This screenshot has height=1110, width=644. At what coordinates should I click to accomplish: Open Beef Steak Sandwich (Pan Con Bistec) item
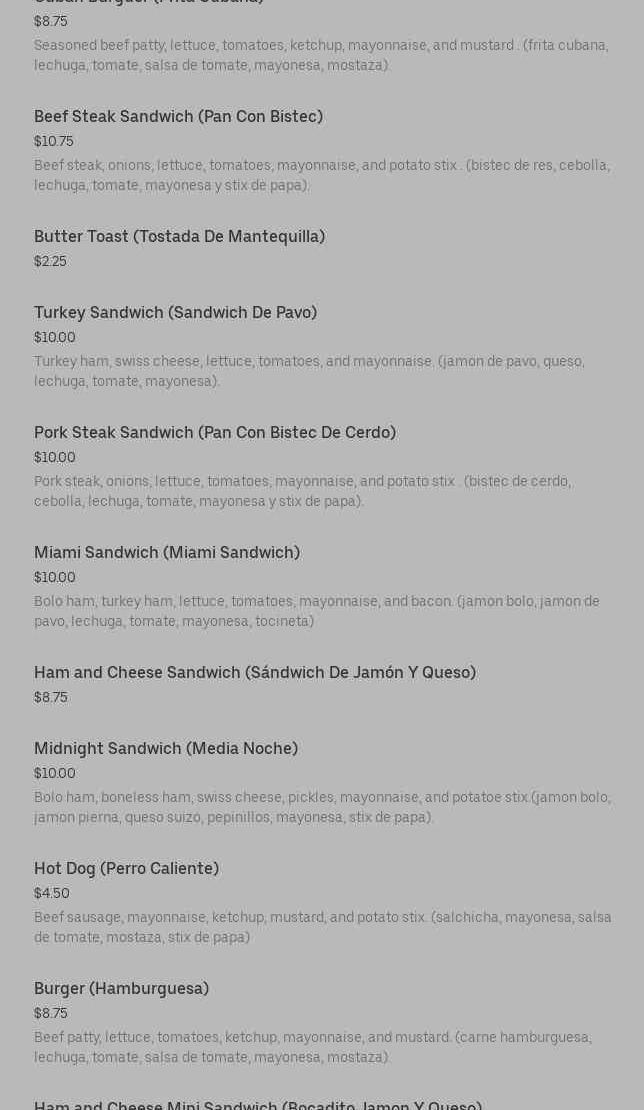[x=178, y=117]
